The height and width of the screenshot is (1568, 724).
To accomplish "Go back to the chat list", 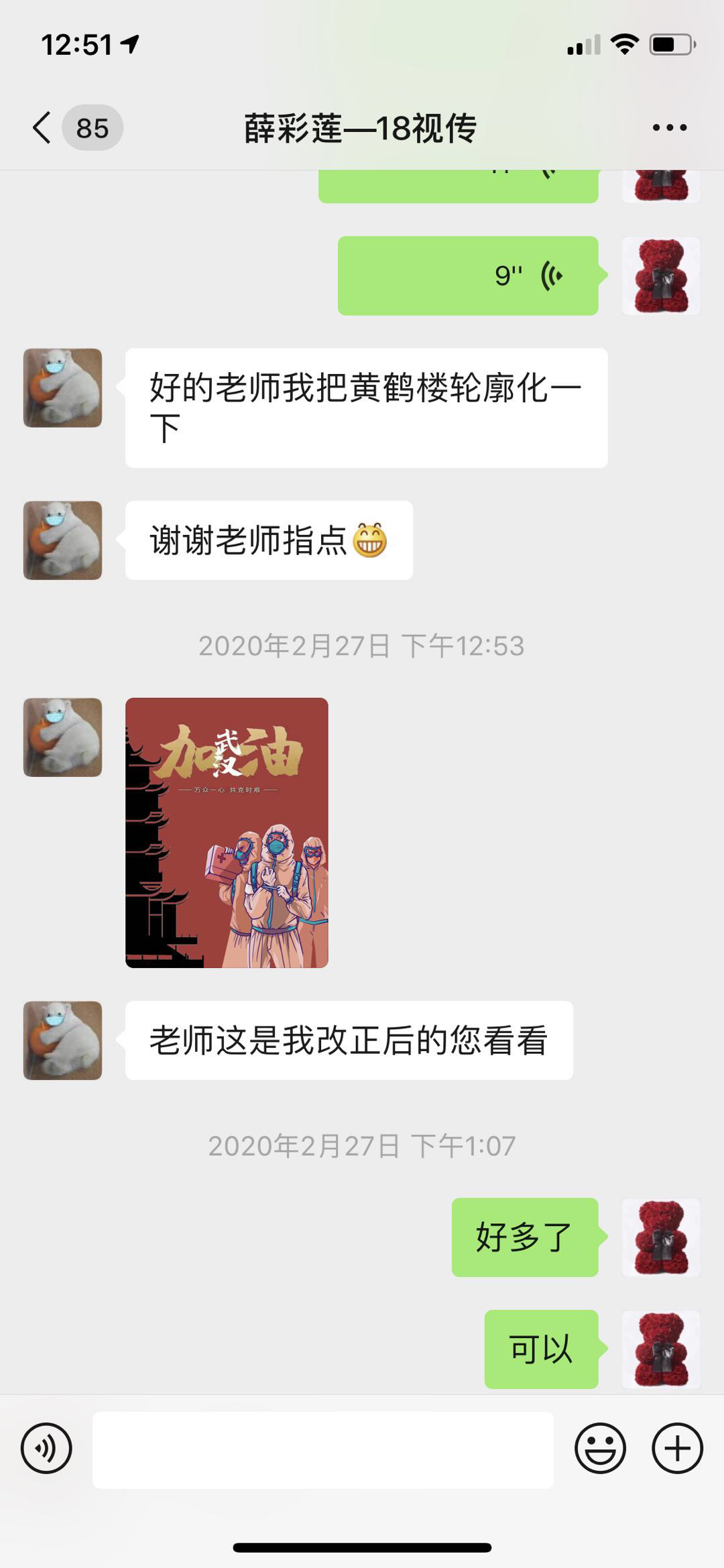I will coord(43,127).
